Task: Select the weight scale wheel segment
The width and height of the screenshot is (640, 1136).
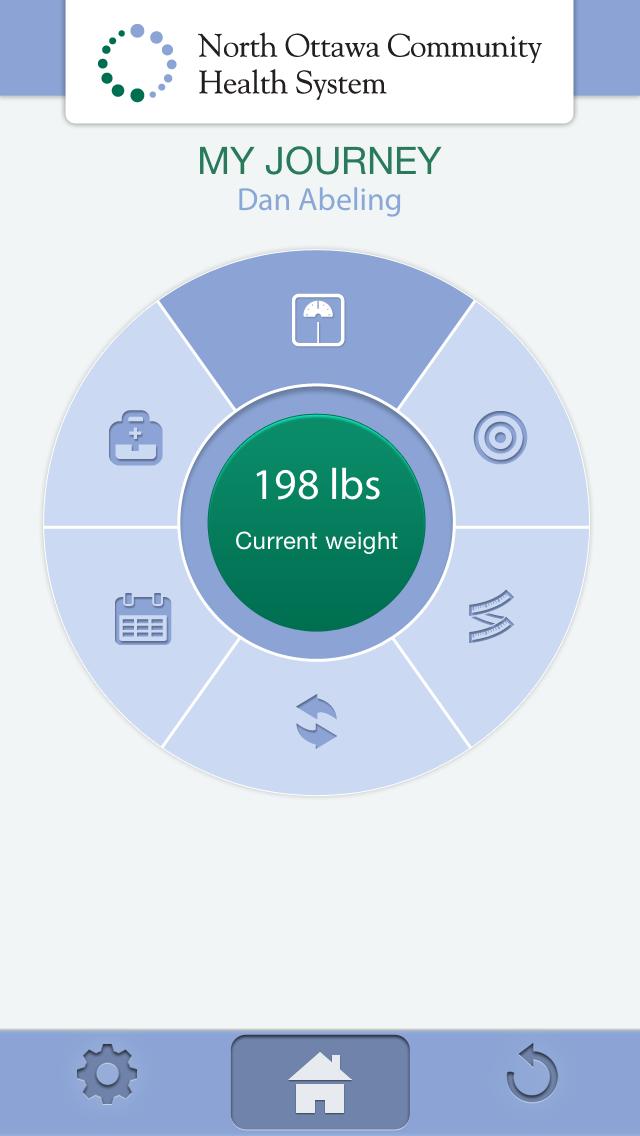Action: [x=318, y=320]
